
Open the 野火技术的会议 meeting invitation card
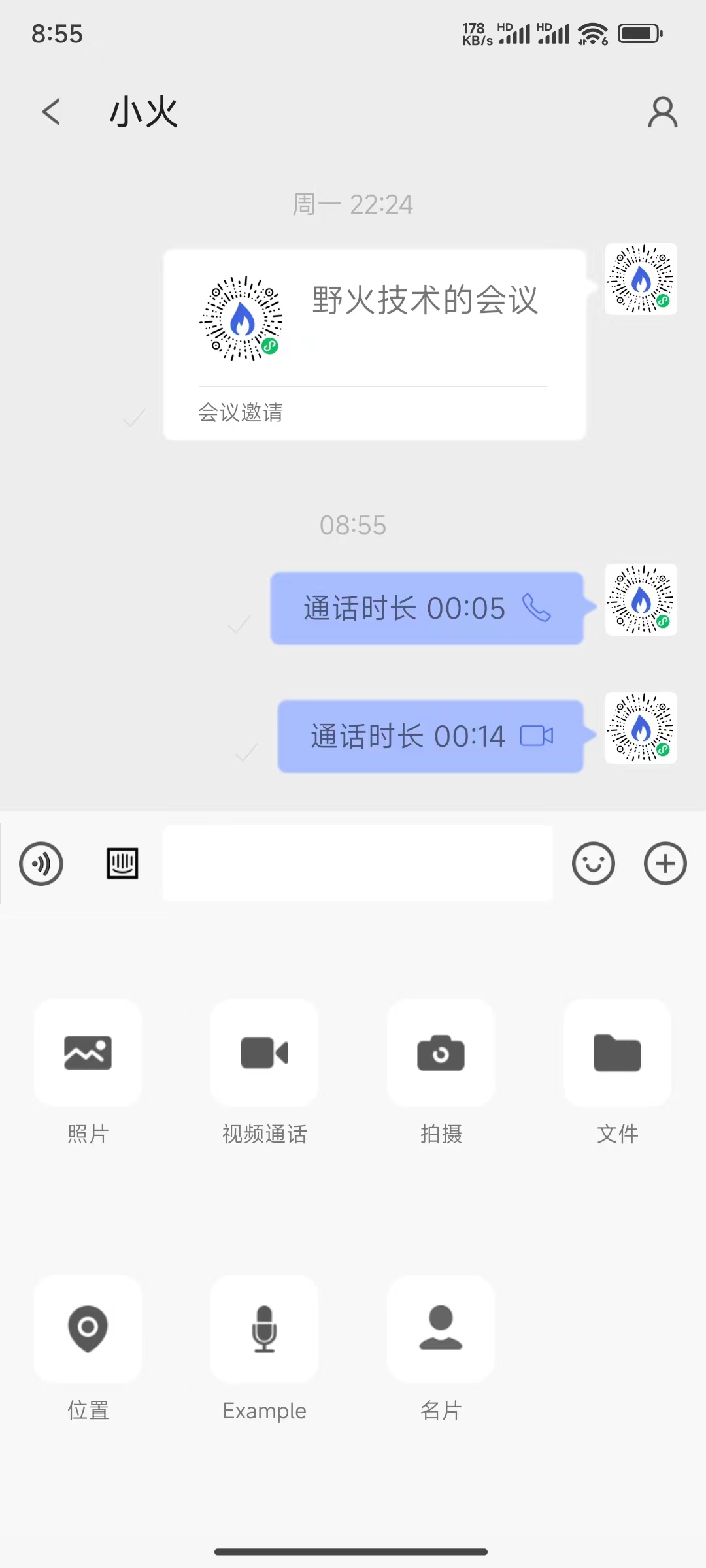point(375,344)
